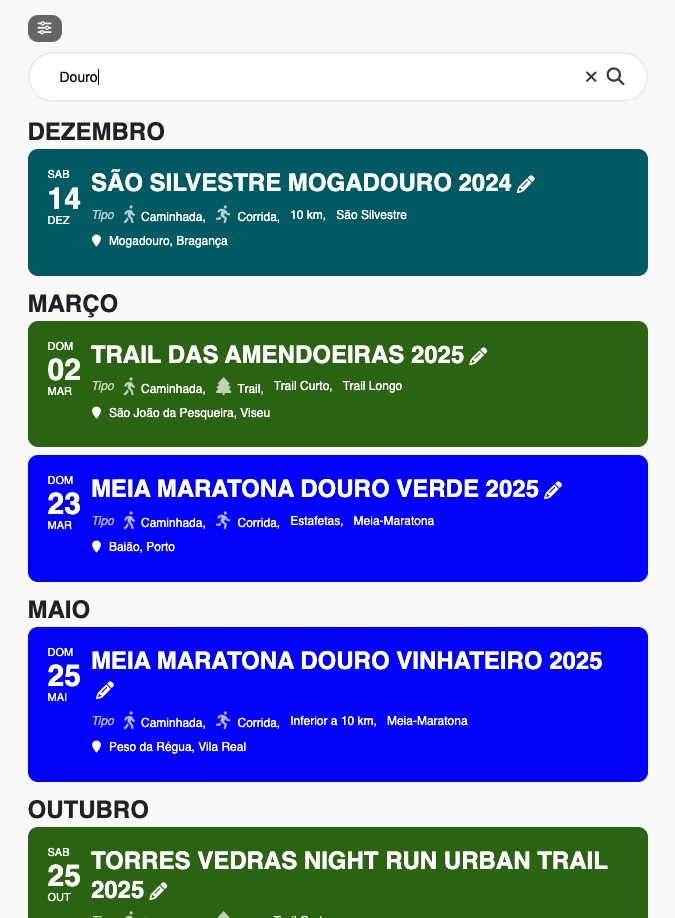The width and height of the screenshot is (675, 918).
Task: Edit São Silvestre Mogadouro 2024 with pencil icon
Action: [x=526, y=184]
